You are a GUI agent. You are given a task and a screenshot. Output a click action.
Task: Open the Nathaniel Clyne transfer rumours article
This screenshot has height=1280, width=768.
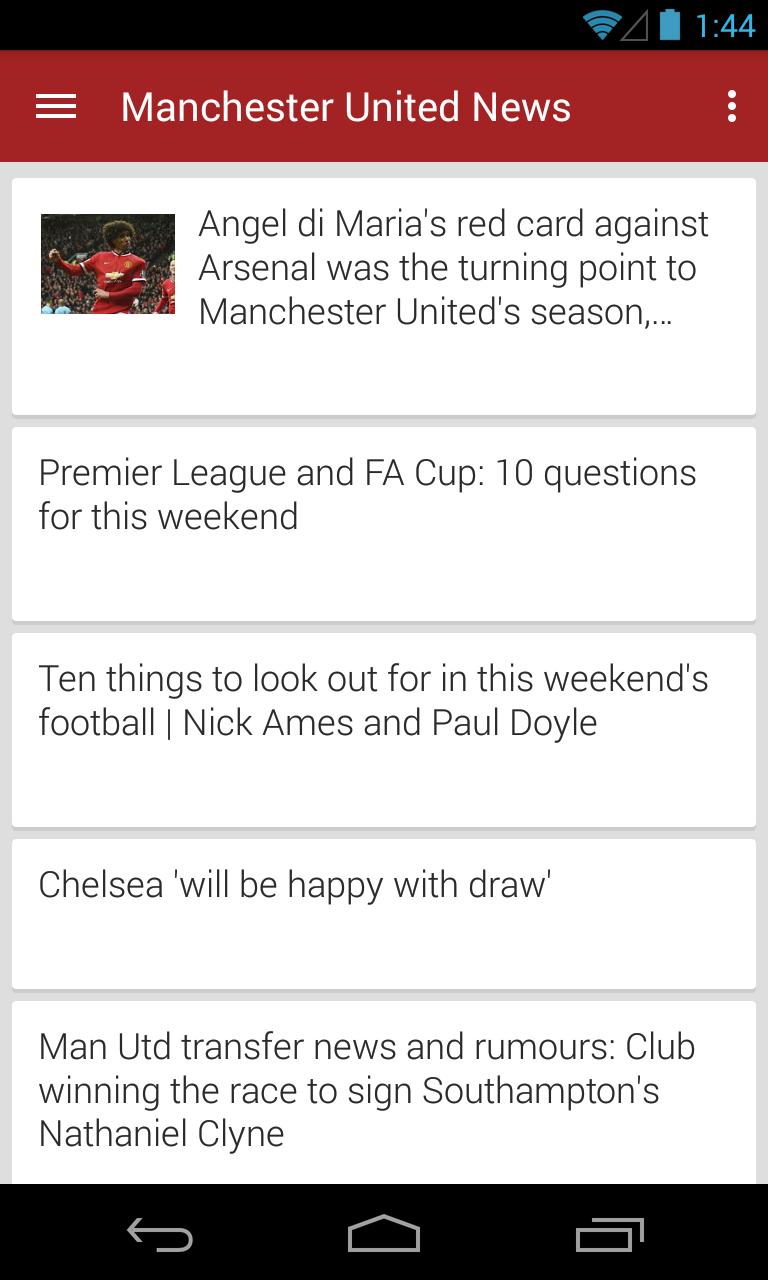click(x=384, y=1090)
